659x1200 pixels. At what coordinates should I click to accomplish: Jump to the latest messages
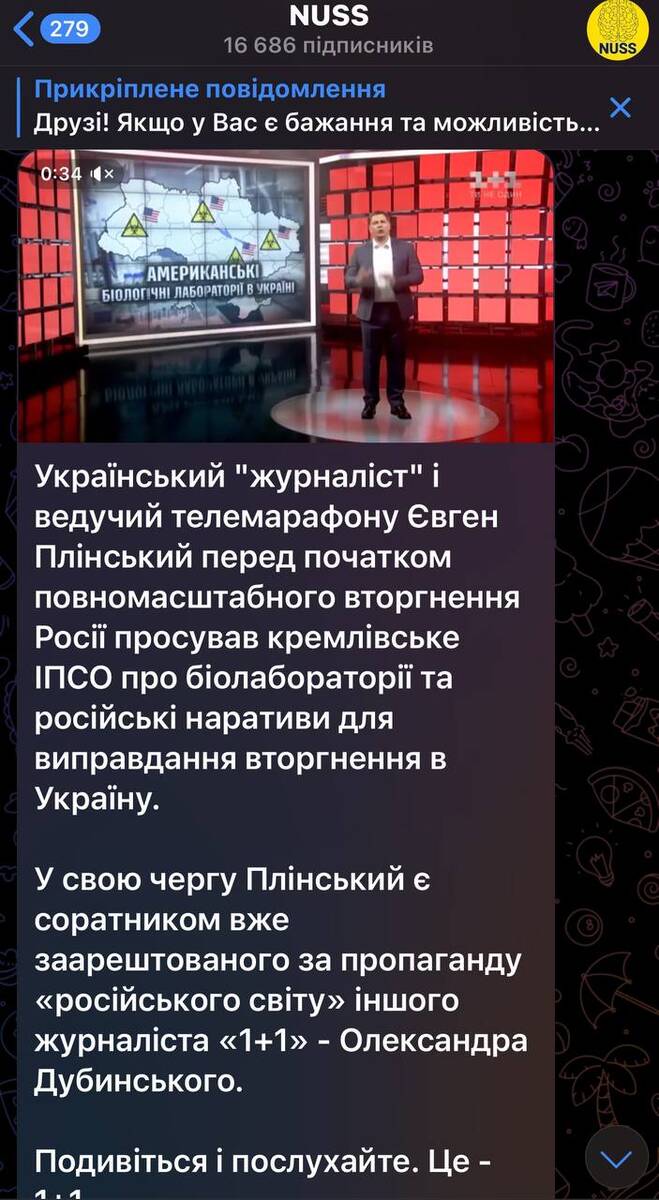click(x=617, y=1159)
